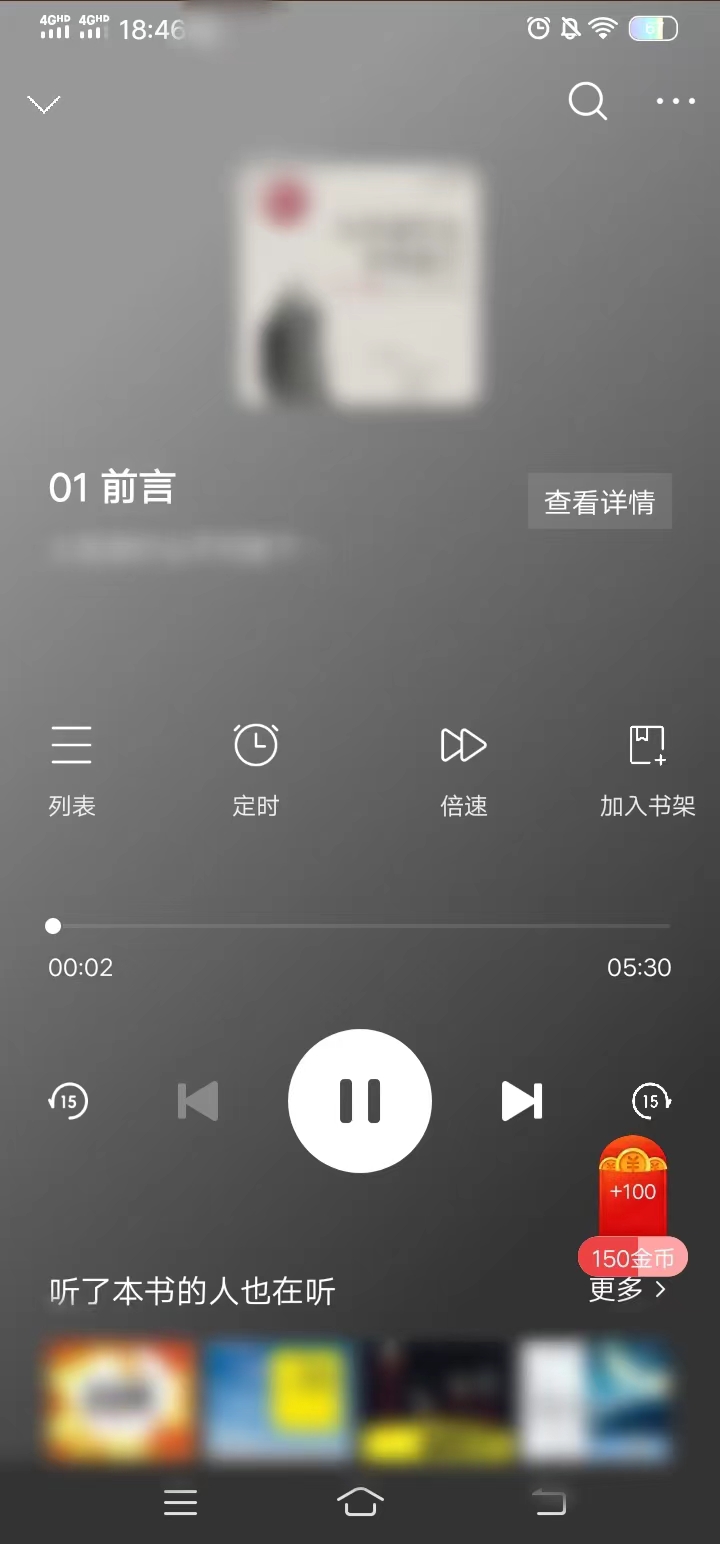Open search

[588, 102]
